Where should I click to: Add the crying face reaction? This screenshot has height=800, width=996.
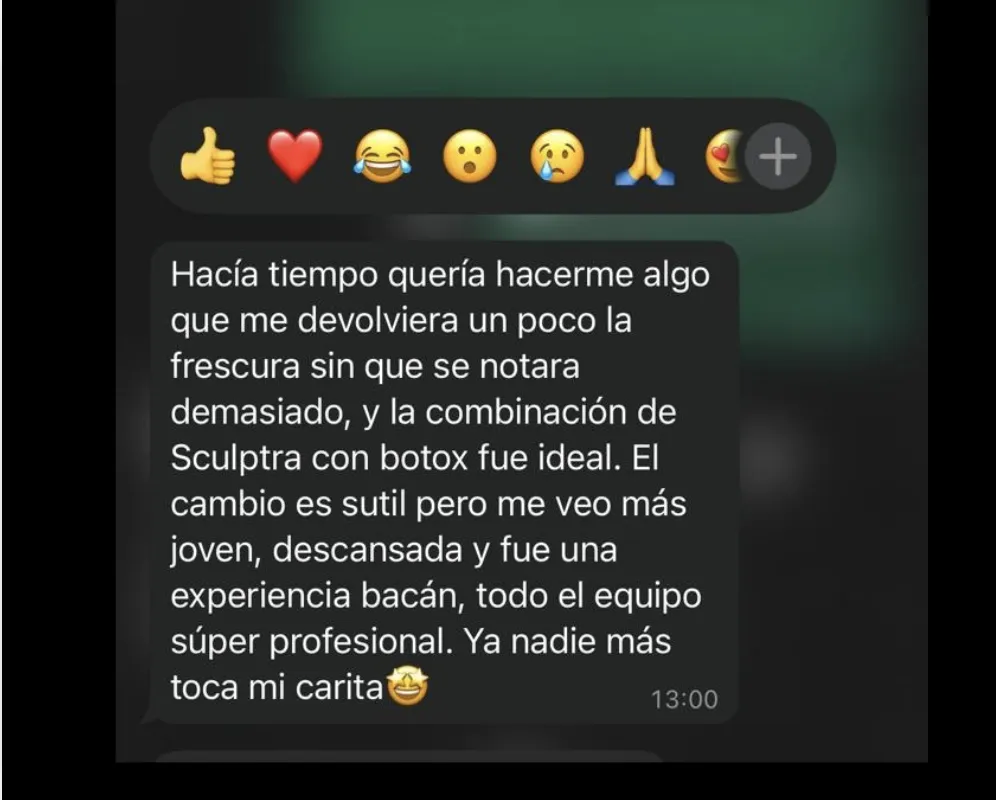point(556,158)
